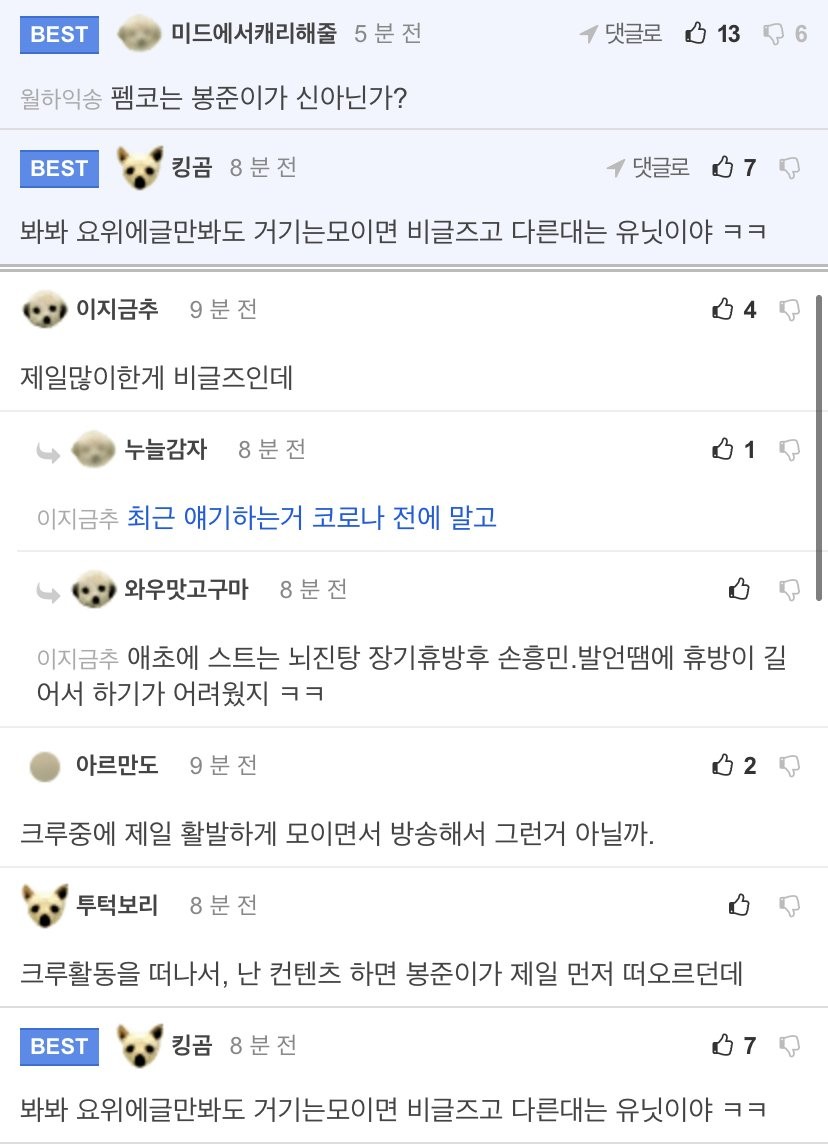Viewport: 828px width, 1145px height.
Task: Thumbs down 누늘감자's reply
Action: click(790, 449)
